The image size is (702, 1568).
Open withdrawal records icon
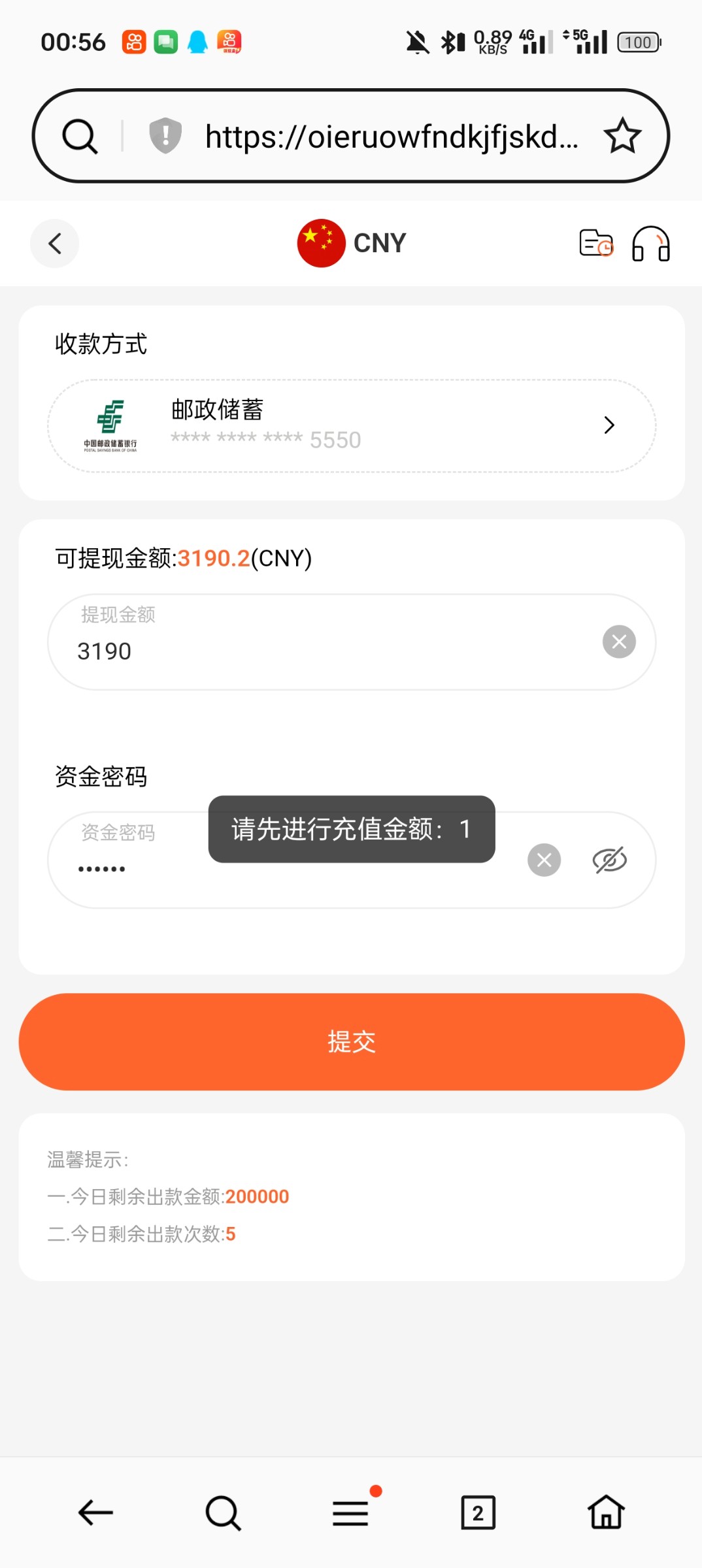tap(597, 243)
